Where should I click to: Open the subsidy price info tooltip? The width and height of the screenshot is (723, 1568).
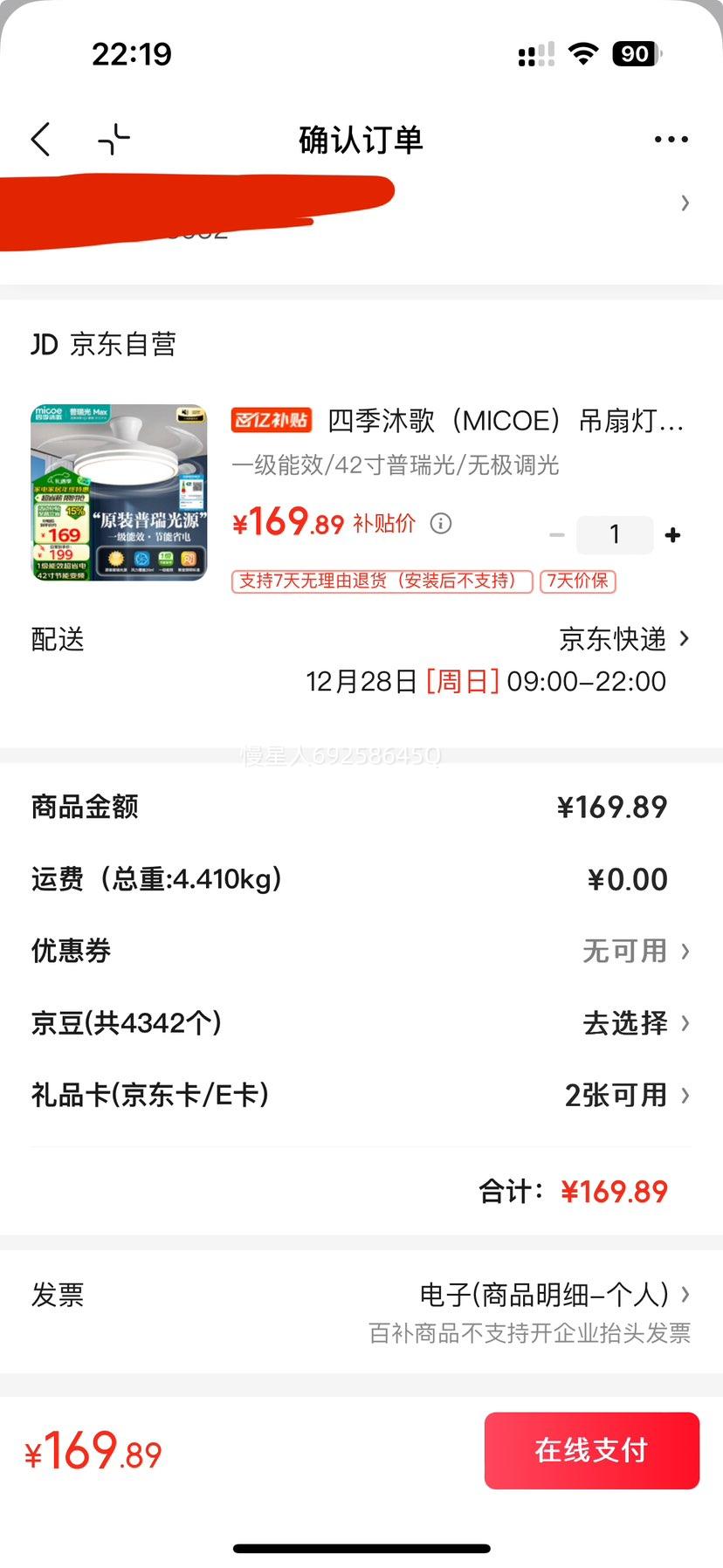point(441,524)
